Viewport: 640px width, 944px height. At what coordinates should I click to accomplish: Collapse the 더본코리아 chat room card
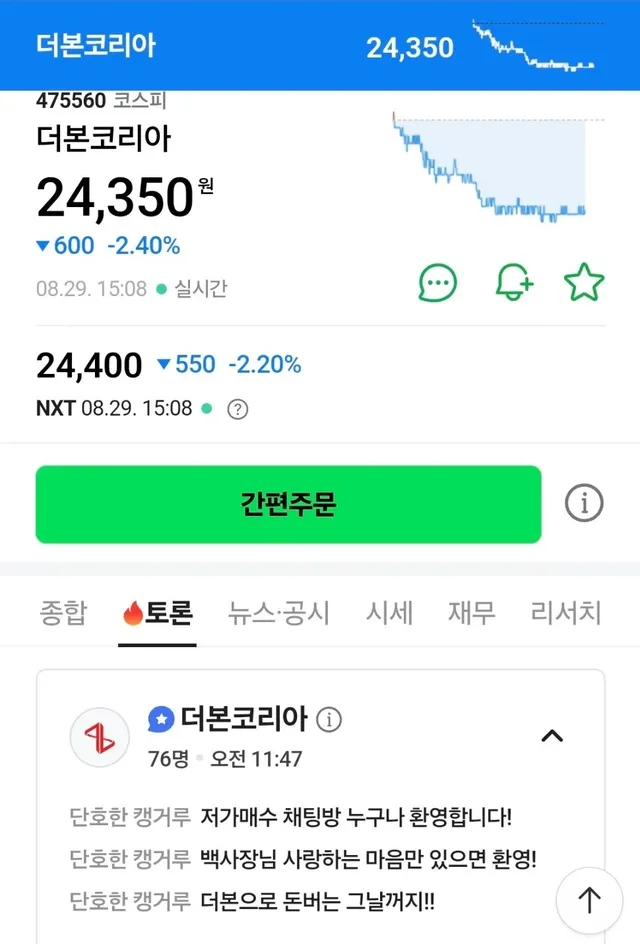click(x=552, y=736)
